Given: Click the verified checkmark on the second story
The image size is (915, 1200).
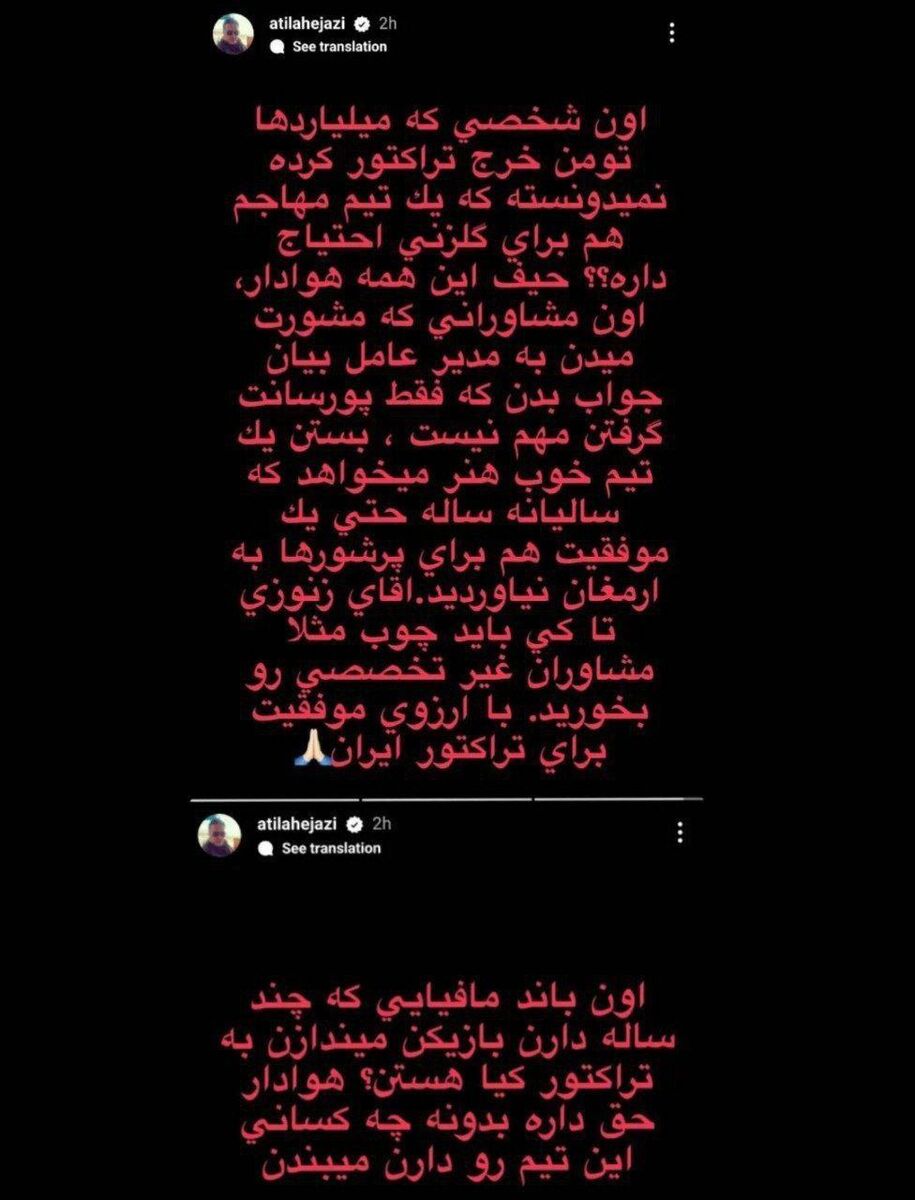Looking at the screenshot, I should tap(352, 823).
